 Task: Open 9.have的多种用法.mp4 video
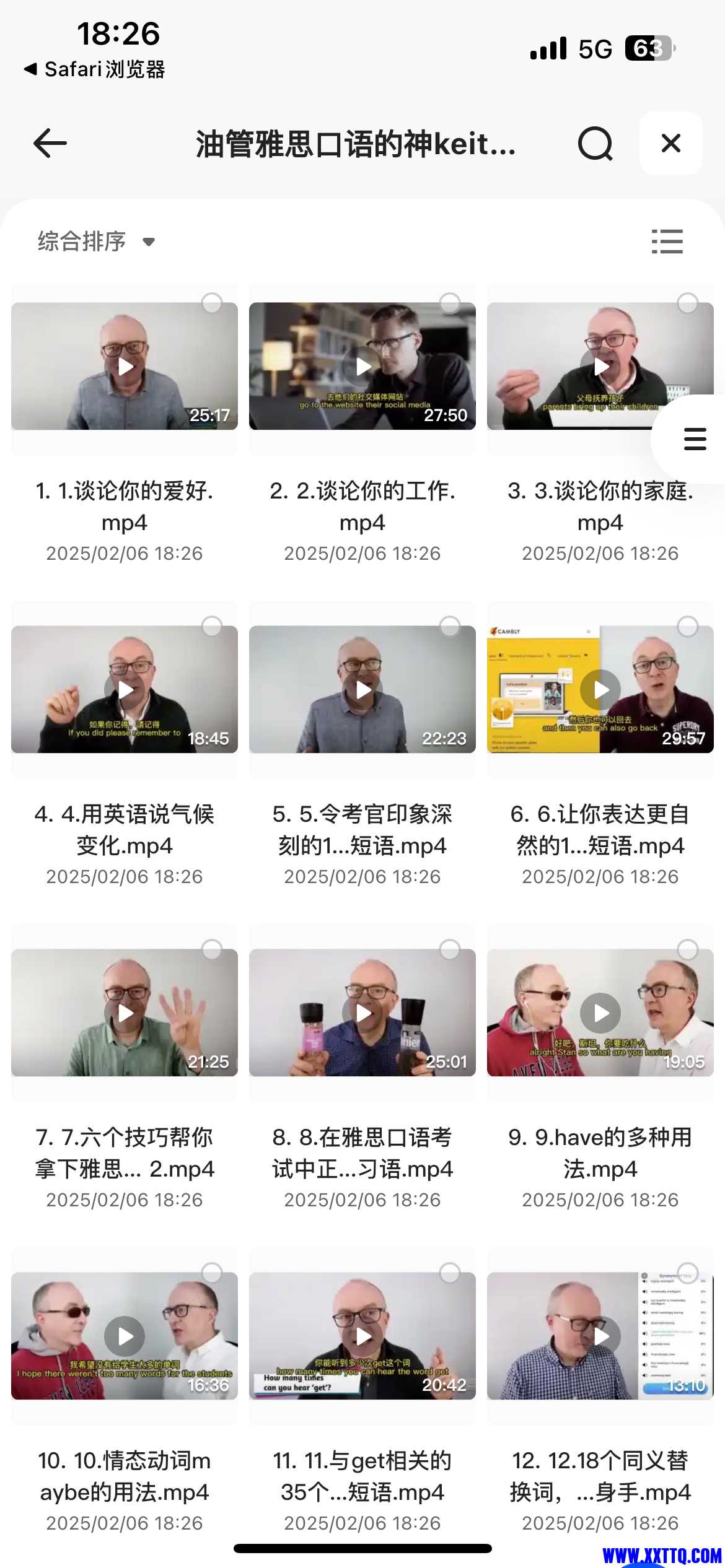[600, 1013]
